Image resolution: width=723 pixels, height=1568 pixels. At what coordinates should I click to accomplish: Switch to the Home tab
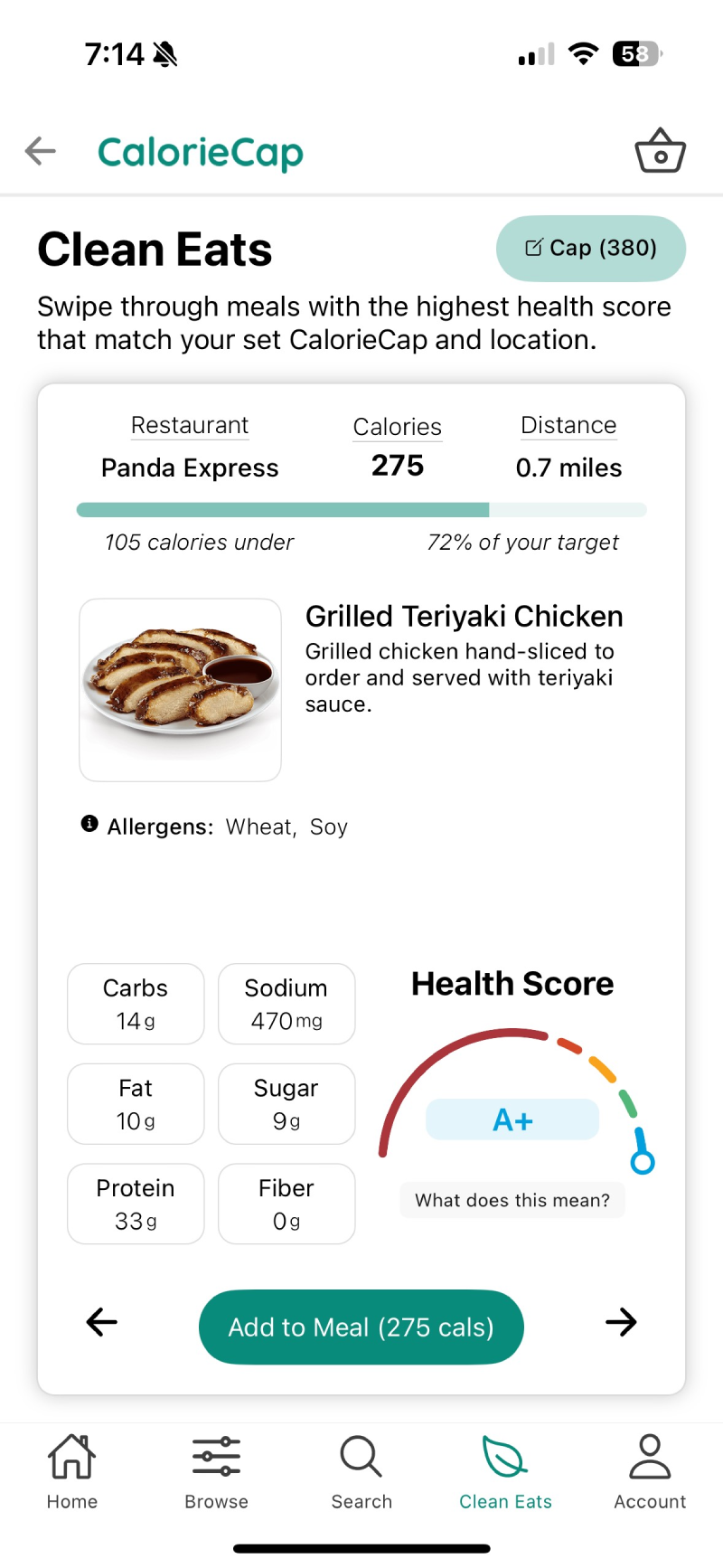coord(72,1471)
